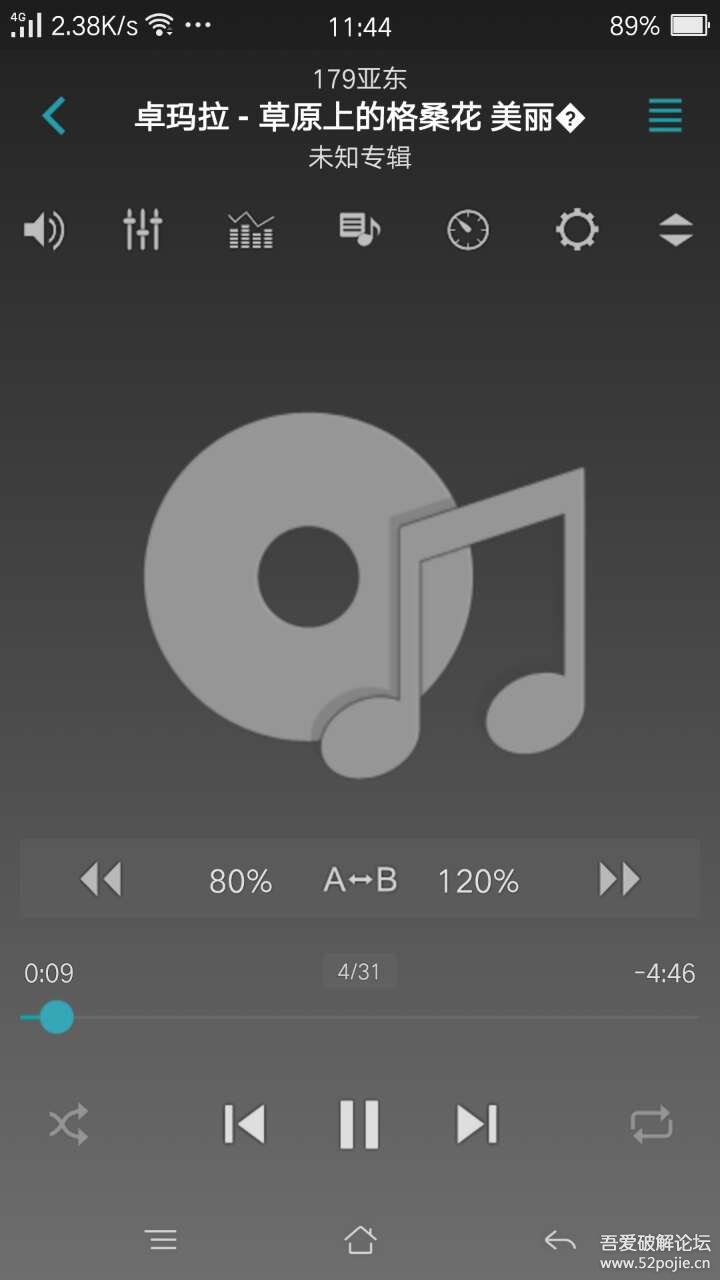This screenshot has height=1280, width=720.
Task: Skip to the previous track
Action: (x=244, y=1124)
